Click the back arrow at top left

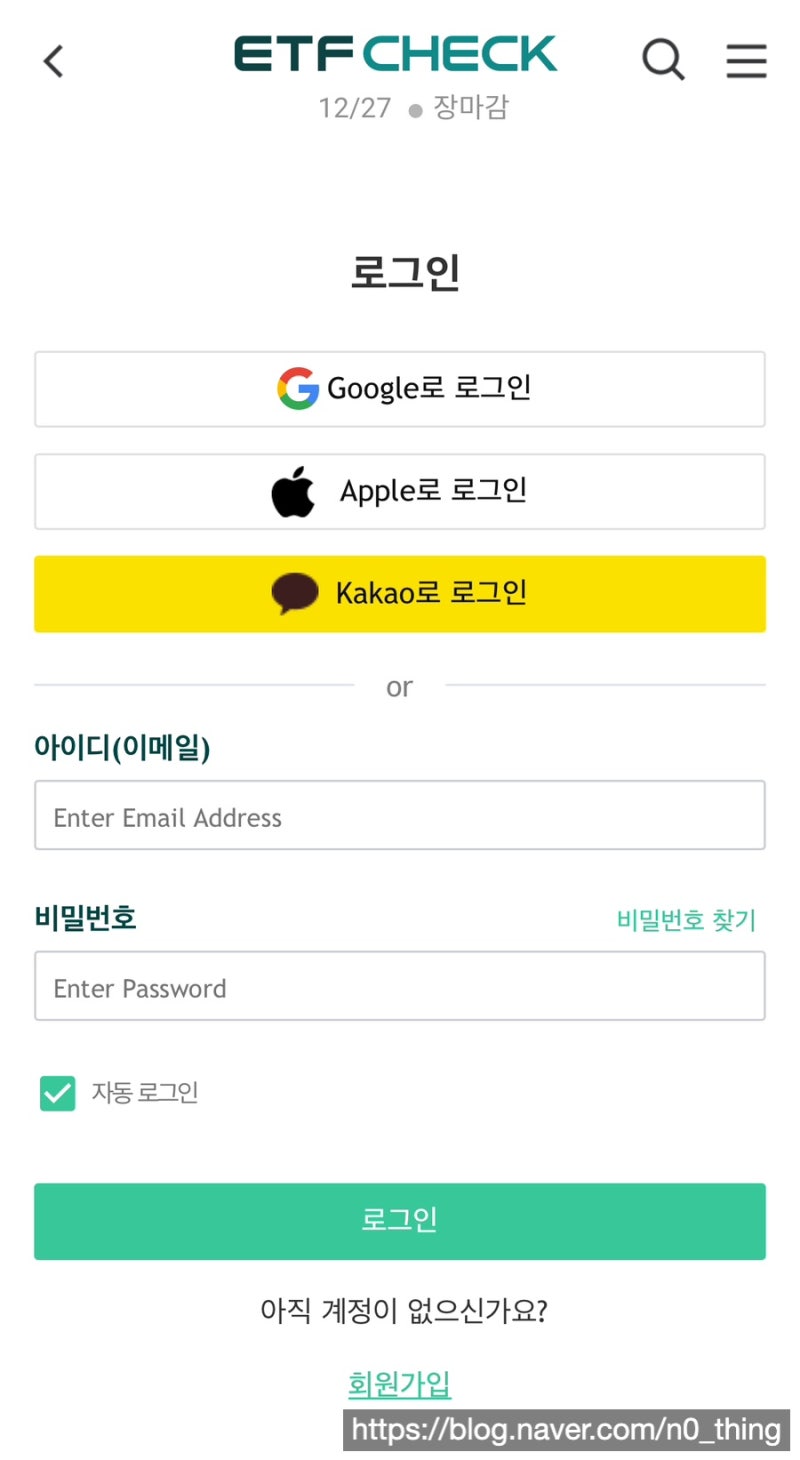52,60
